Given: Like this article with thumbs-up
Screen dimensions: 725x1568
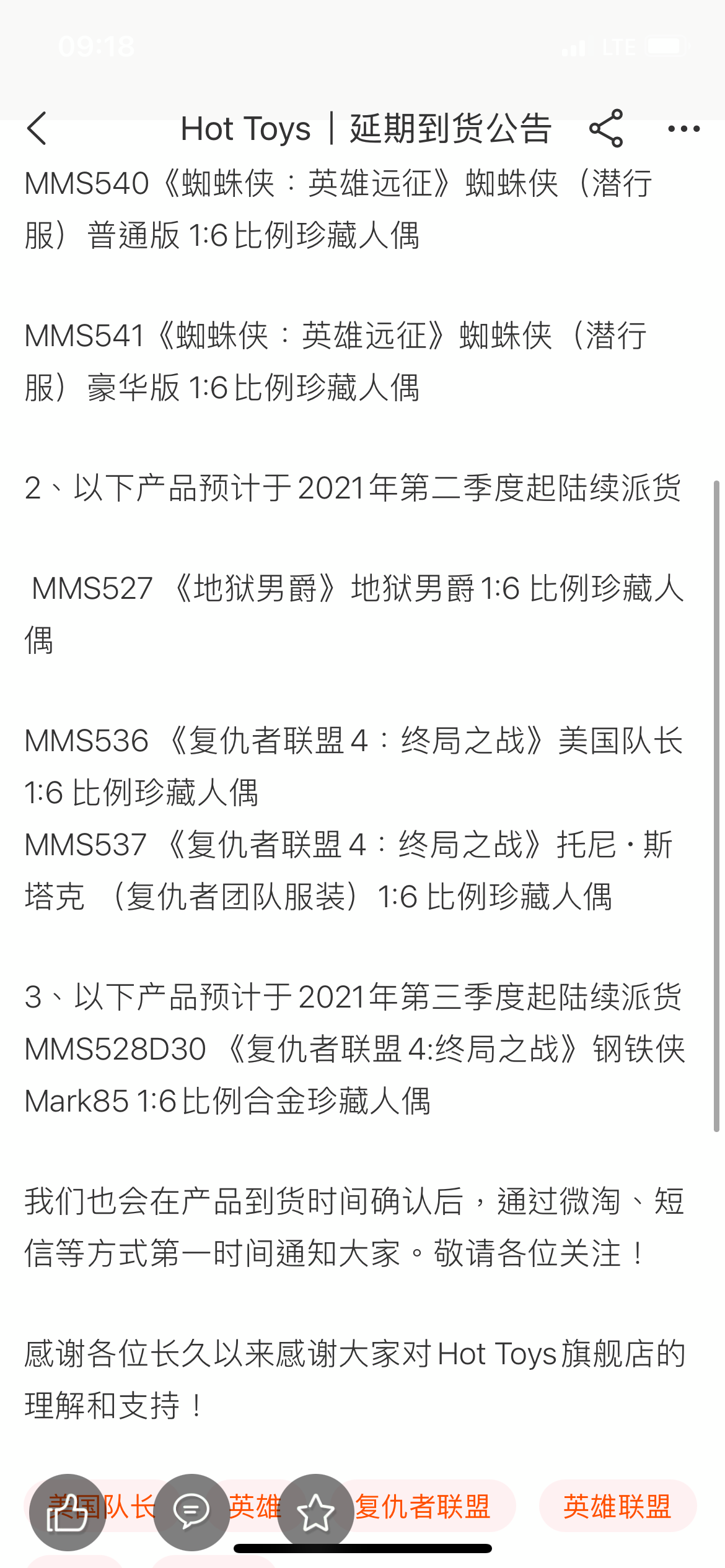Looking at the screenshot, I should [x=68, y=1512].
